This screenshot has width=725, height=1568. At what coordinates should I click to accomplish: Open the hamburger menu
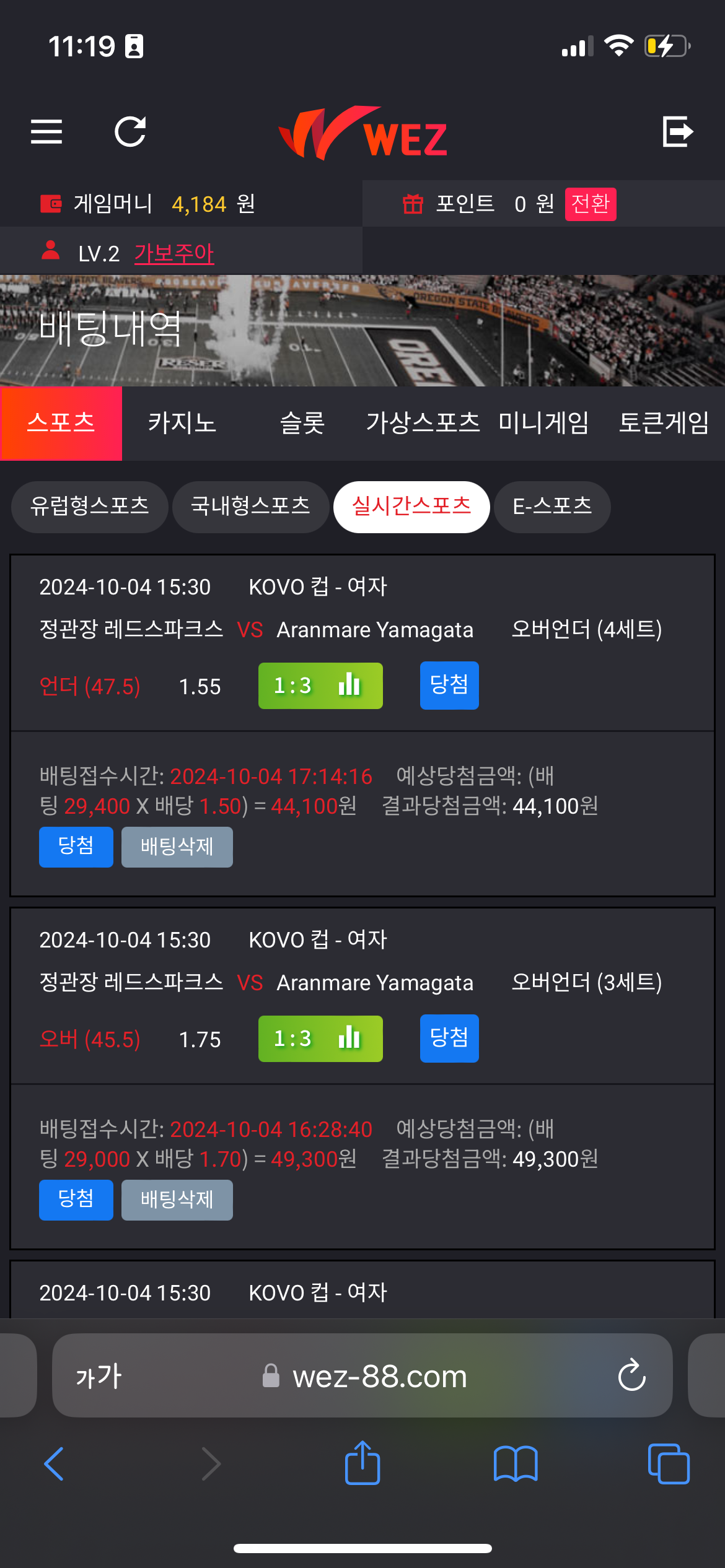[x=46, y=131]
